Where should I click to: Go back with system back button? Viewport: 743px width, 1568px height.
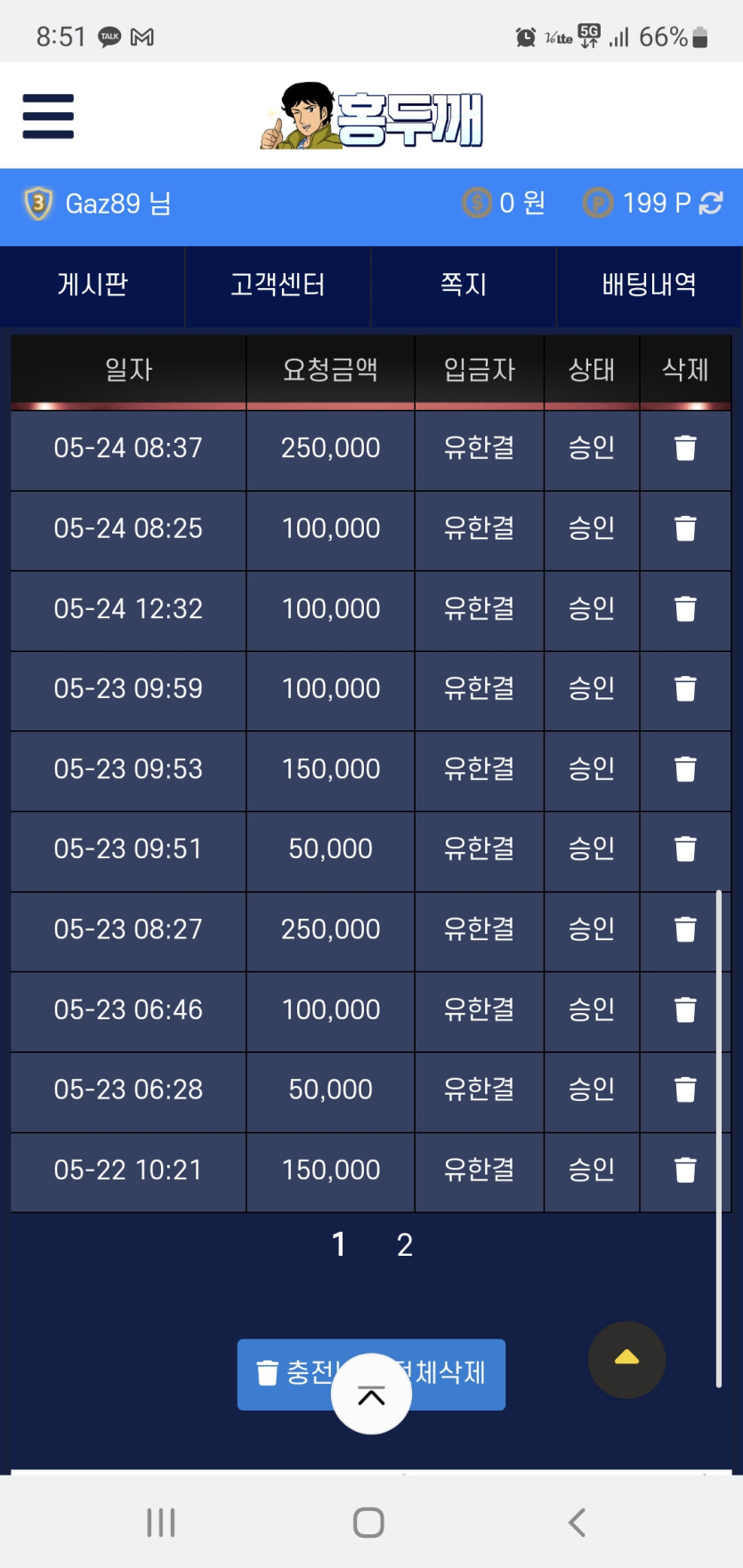click(577, 1522)
